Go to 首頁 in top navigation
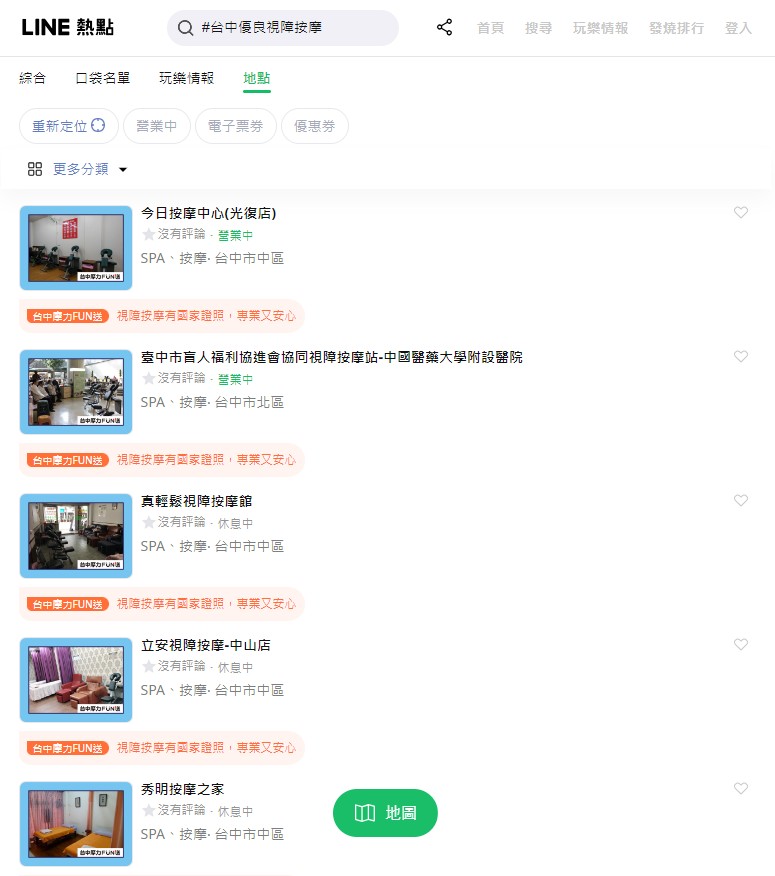Screen dimensions: 775x876 click(491, 28)
